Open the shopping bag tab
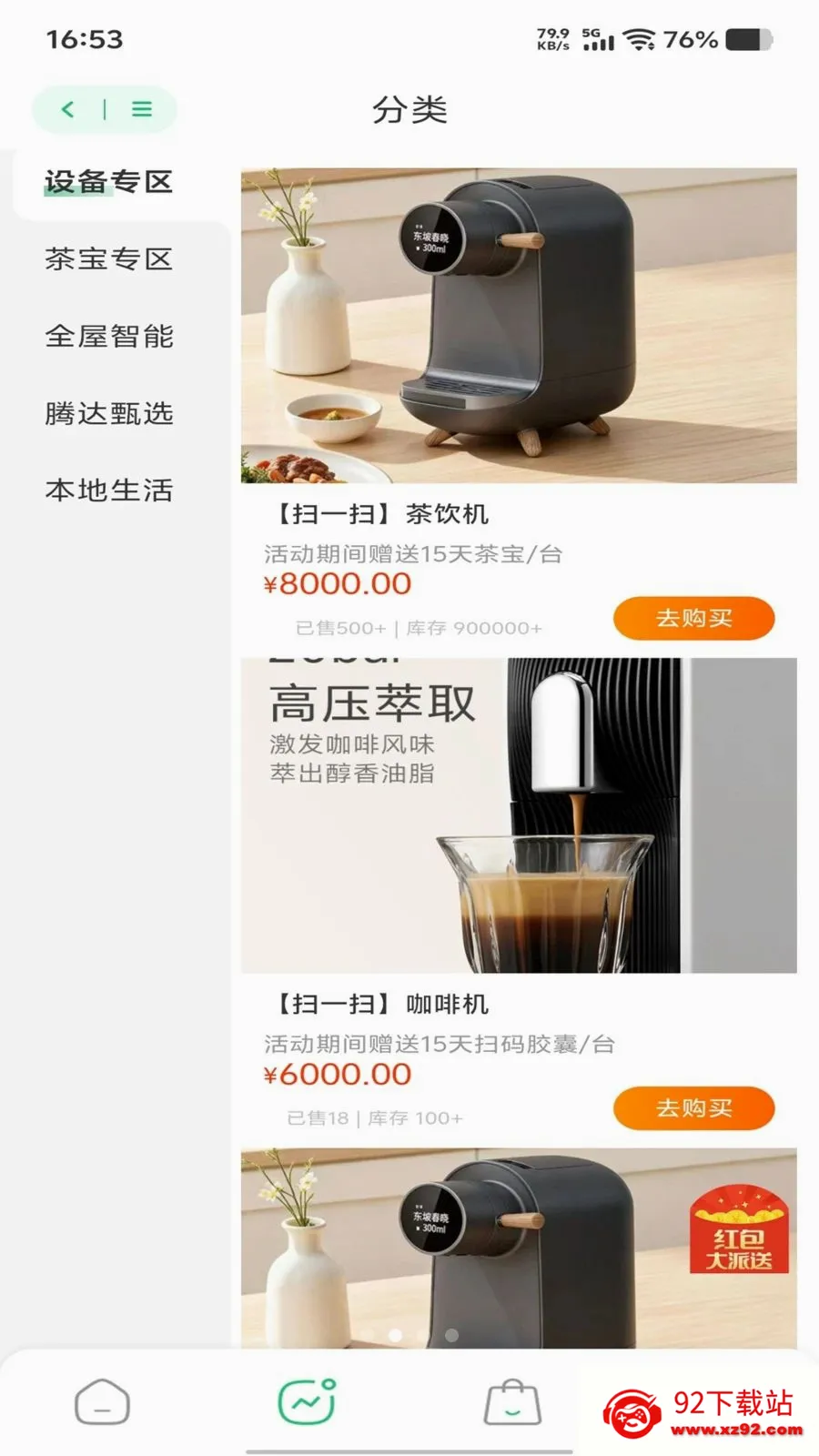The height and width of the screenshot is (1456, 819). [x=512, y=1402]
